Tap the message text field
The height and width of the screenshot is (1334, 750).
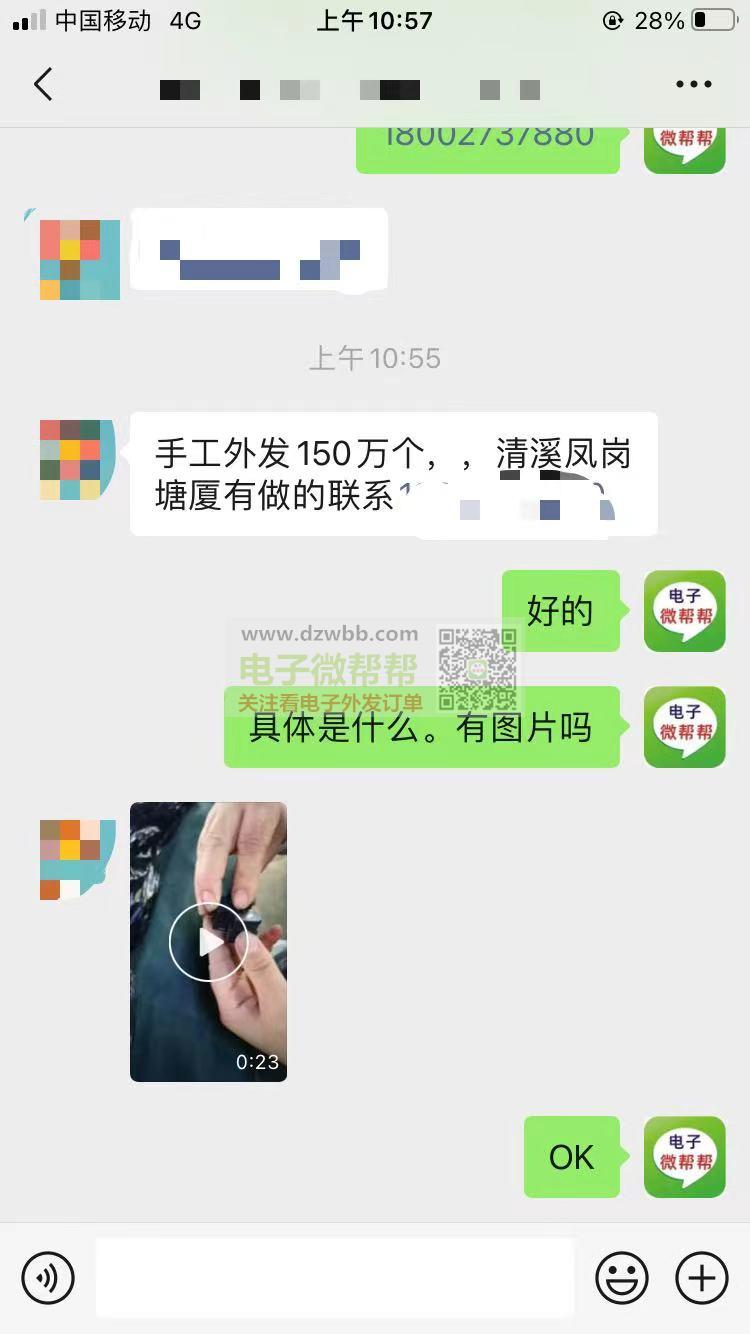click(x=335, y=1277)
